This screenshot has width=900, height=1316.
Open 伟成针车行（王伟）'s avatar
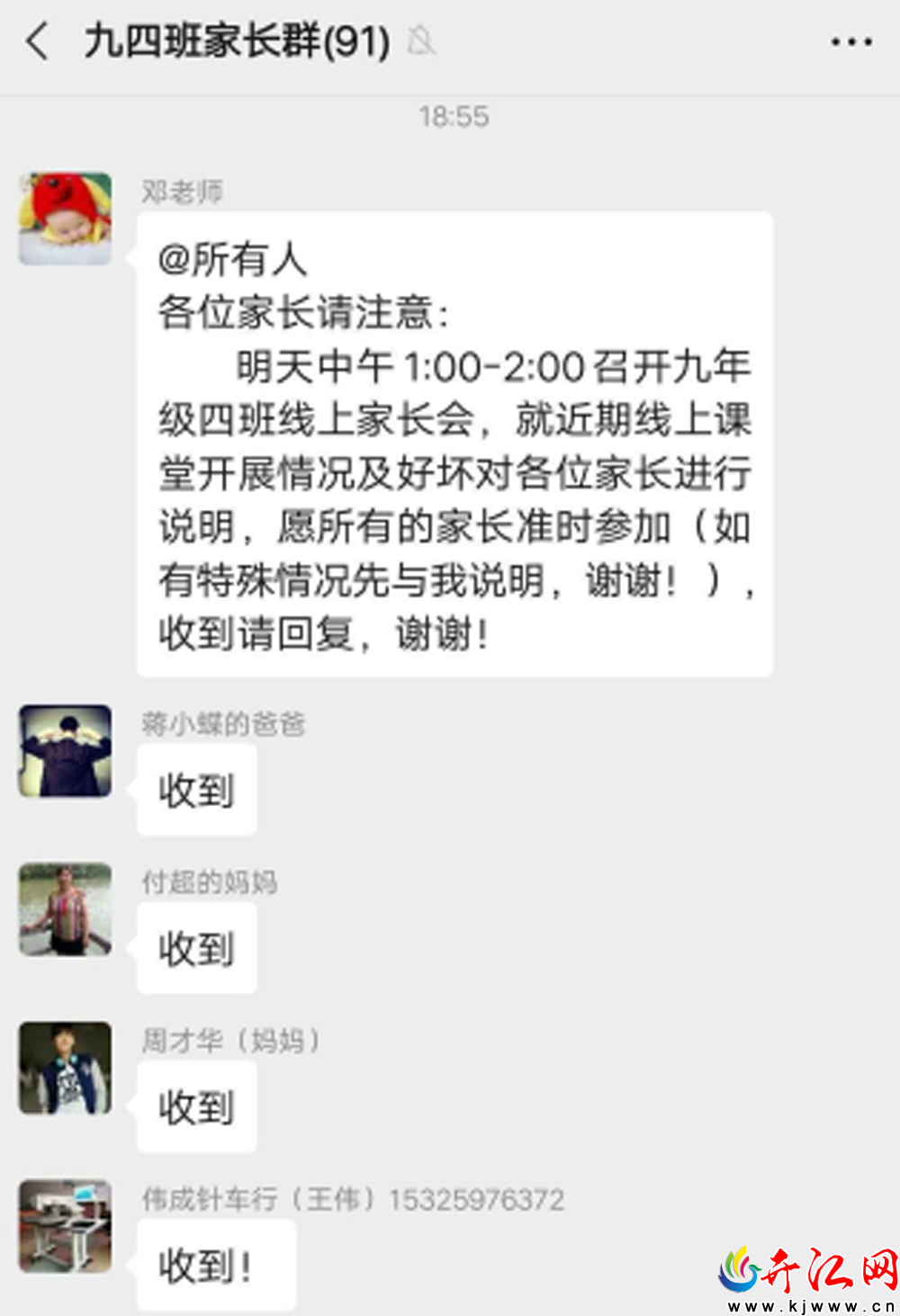[x=66, y=1226]
